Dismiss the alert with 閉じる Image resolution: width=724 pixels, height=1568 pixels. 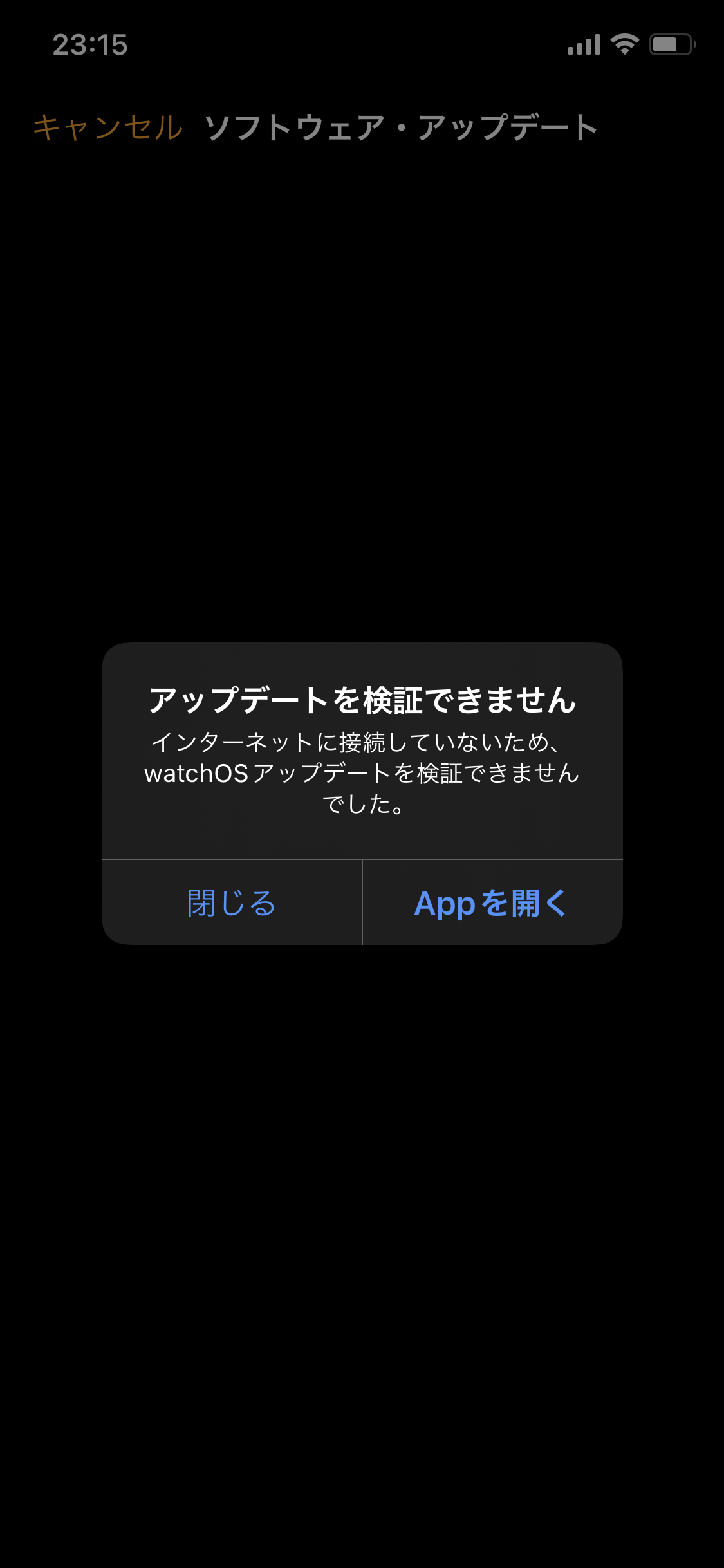click(x=232, y=902)
